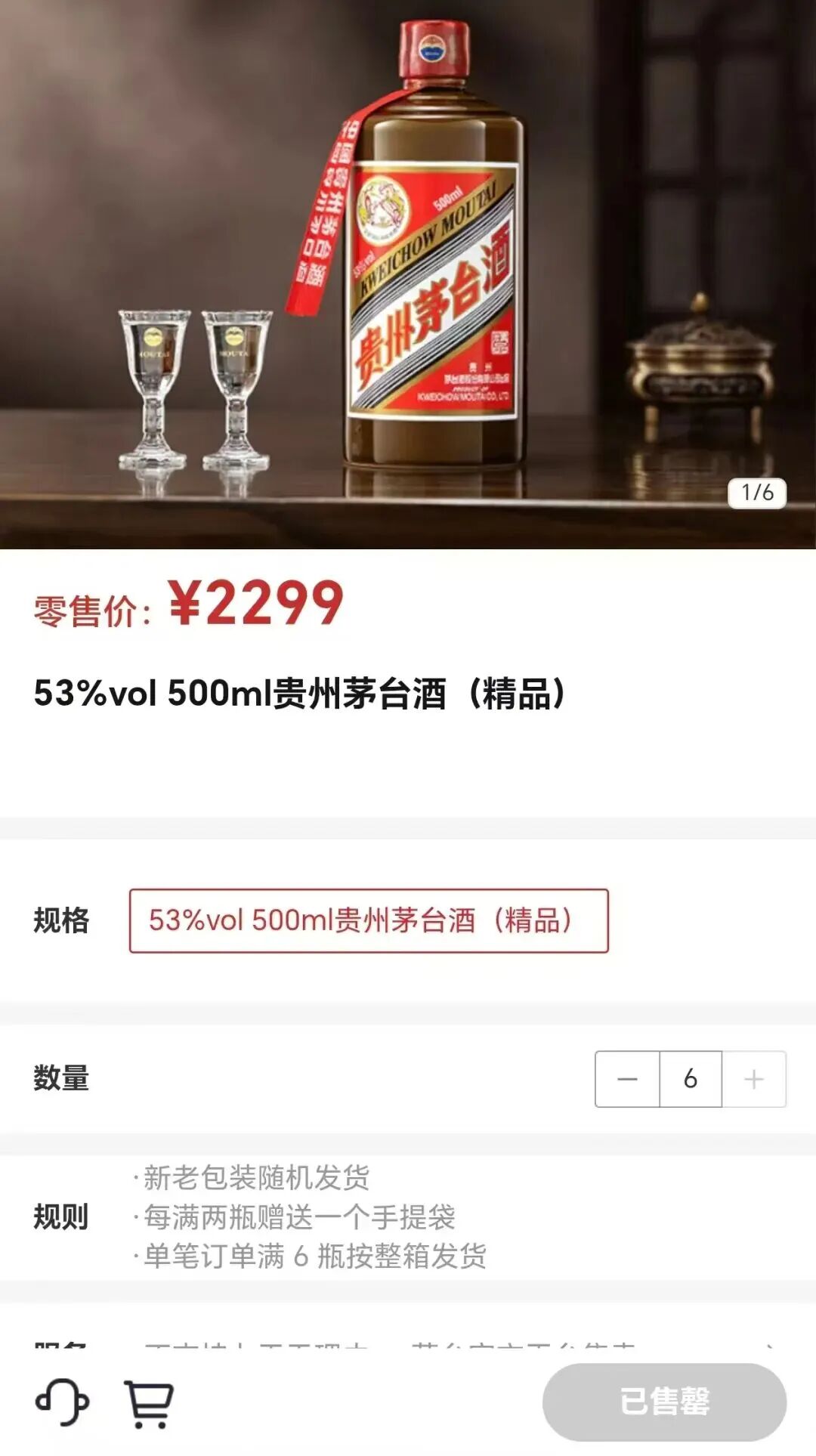Edit the quantity value field
The height and width of the screenshot is (1456, 816).
(x=691, y=1079)
